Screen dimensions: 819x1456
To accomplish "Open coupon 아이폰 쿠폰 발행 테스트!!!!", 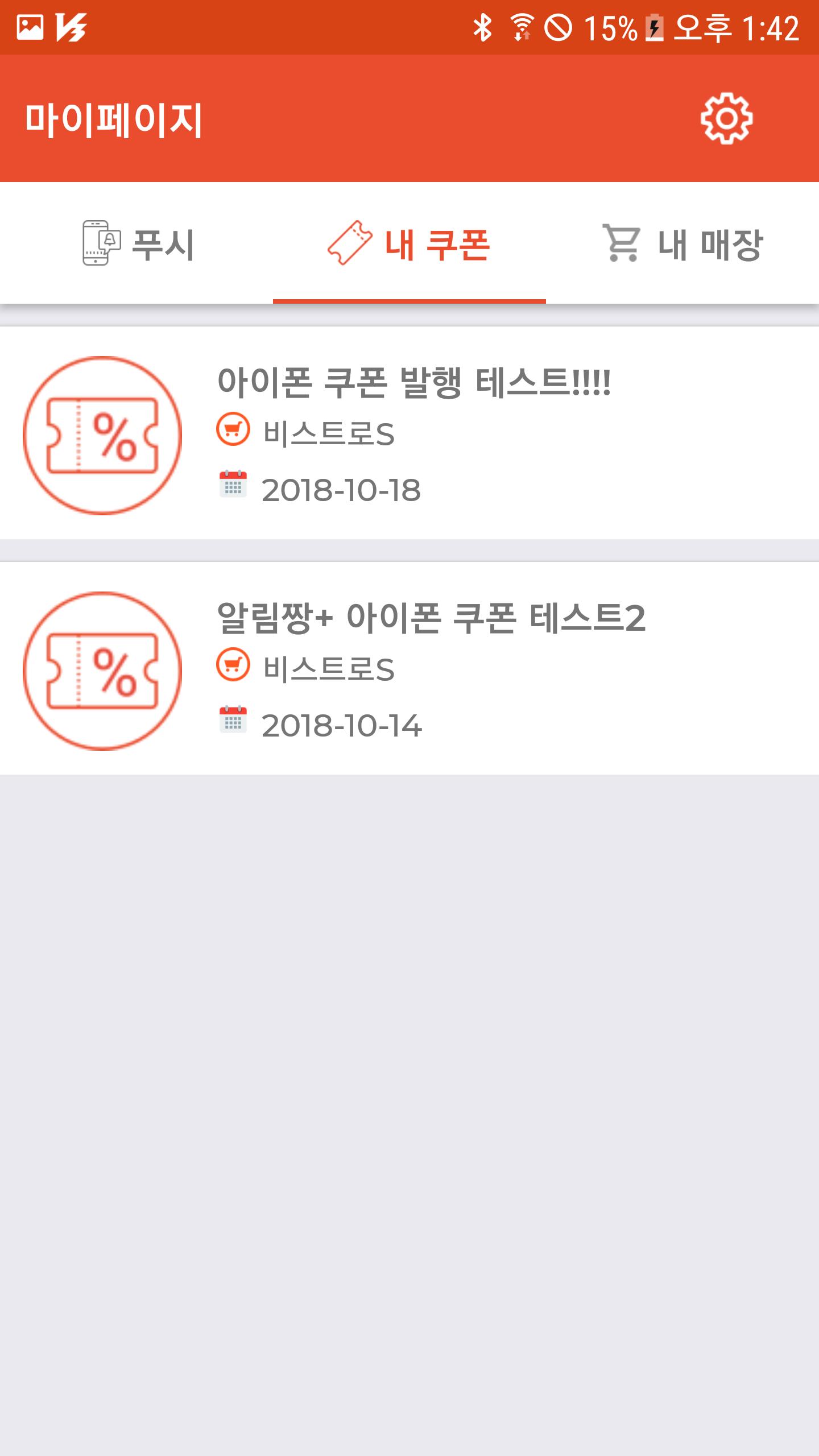I will point(409,433).
